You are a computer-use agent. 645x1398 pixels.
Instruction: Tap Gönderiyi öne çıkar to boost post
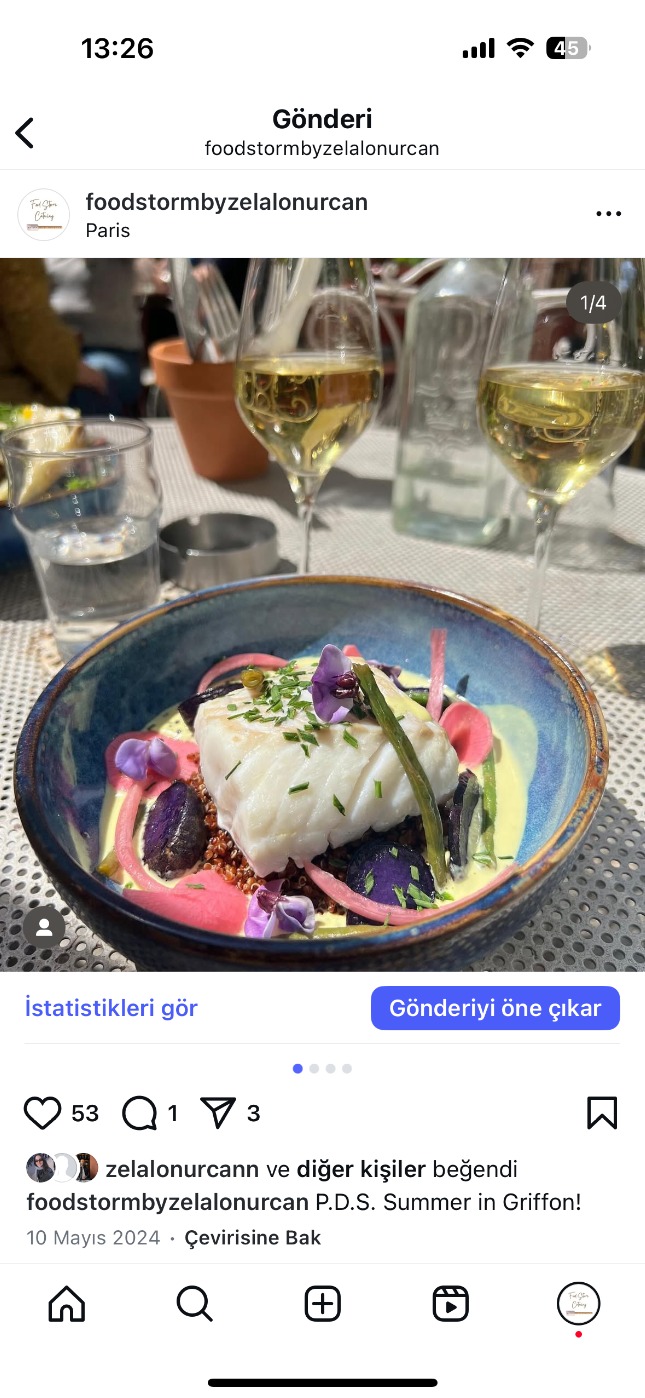click(x=495, y=1008)
